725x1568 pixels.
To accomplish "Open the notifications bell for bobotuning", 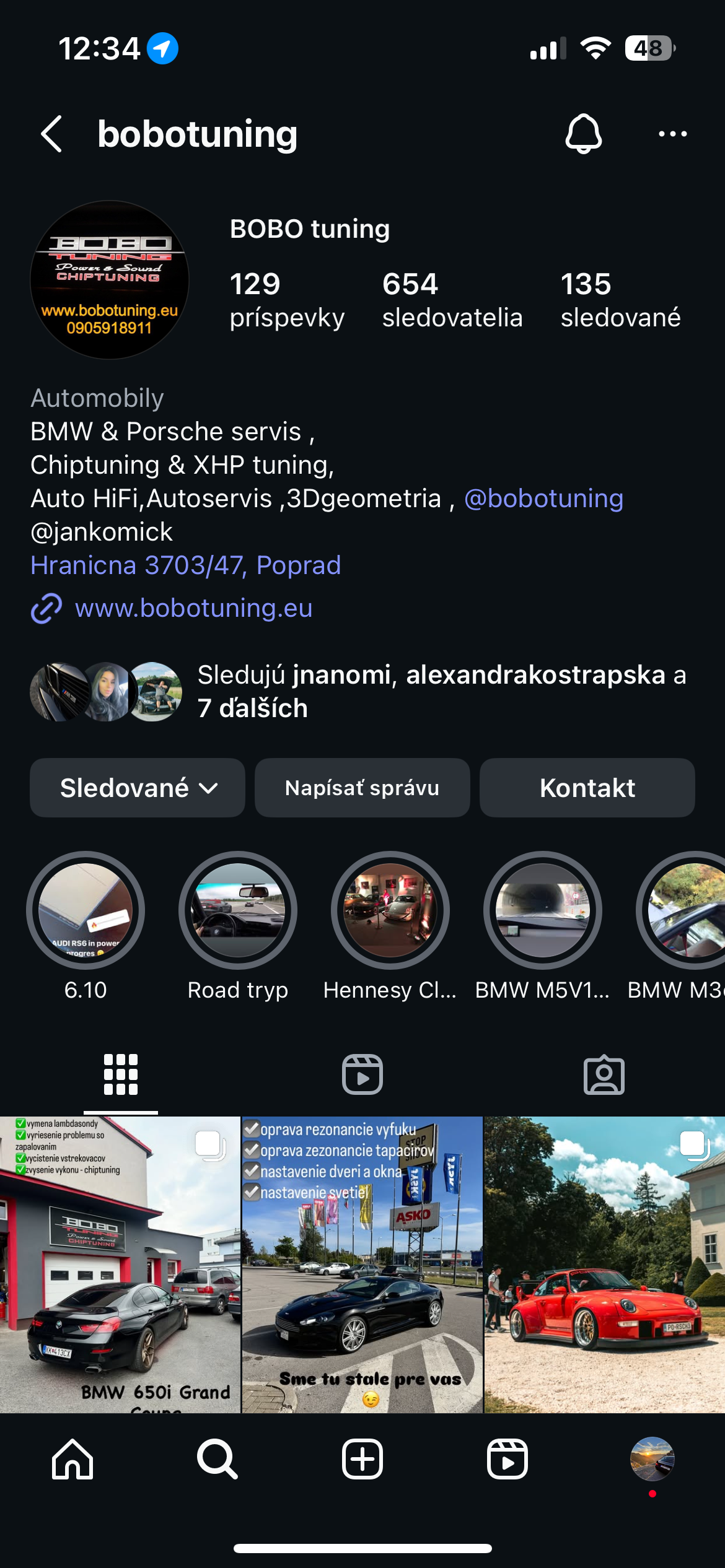I will coord(583,134).
